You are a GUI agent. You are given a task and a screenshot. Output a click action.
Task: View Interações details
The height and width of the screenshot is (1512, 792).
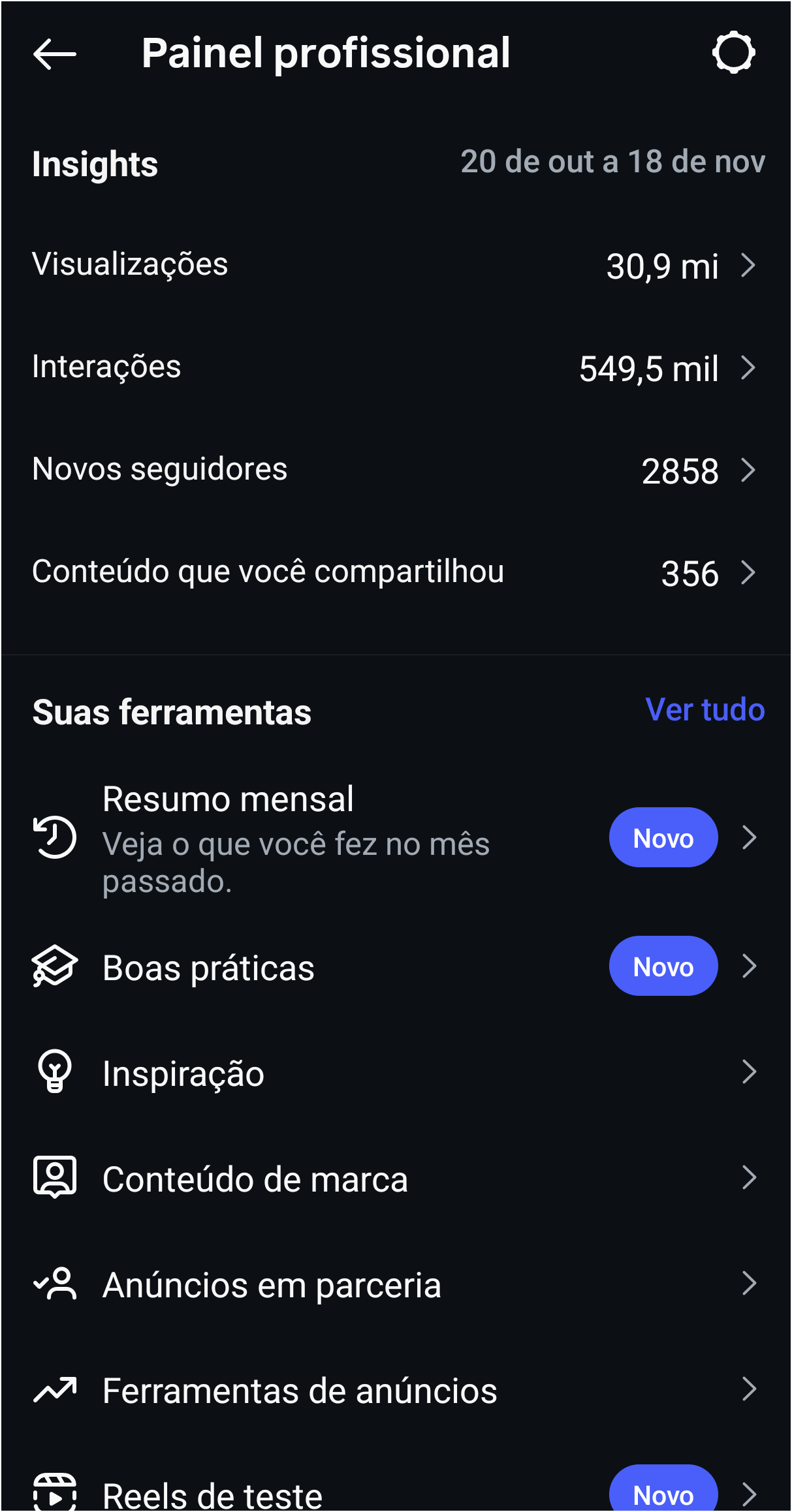[x=396, y=367]
